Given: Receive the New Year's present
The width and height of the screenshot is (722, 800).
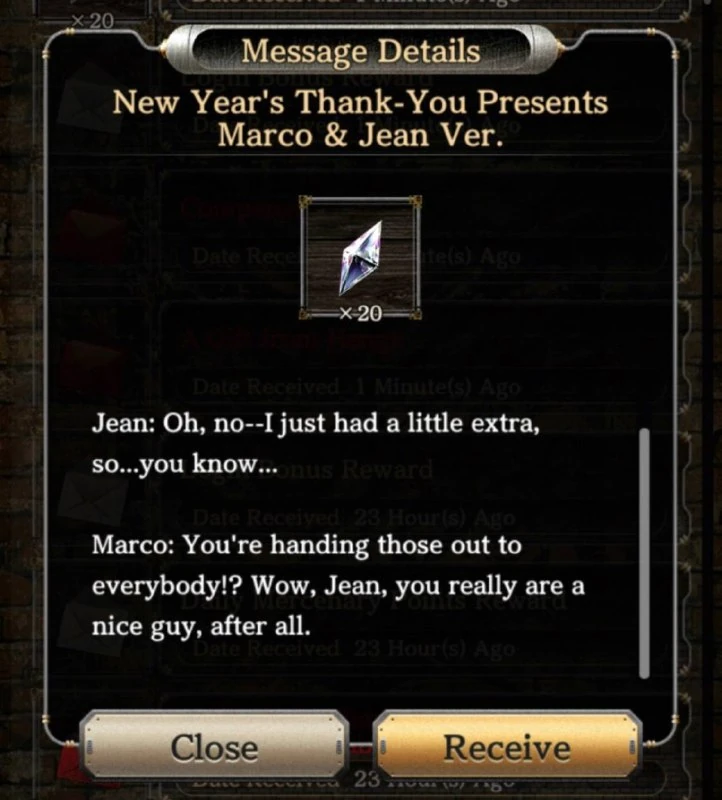Looking at the screenshot, I should coord(507,746).
